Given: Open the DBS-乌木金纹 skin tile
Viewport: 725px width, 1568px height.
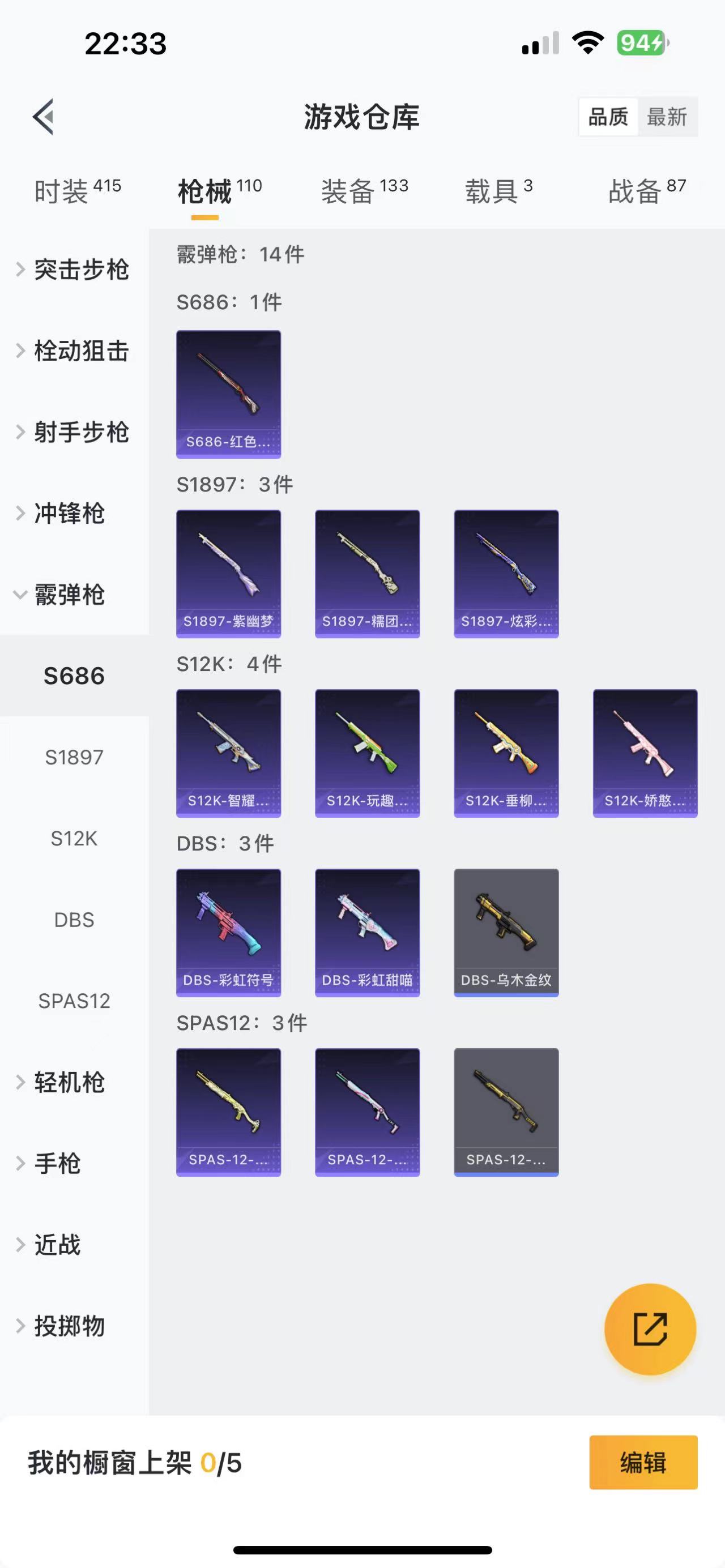Looking at the screenshot, I should [506, 933].
